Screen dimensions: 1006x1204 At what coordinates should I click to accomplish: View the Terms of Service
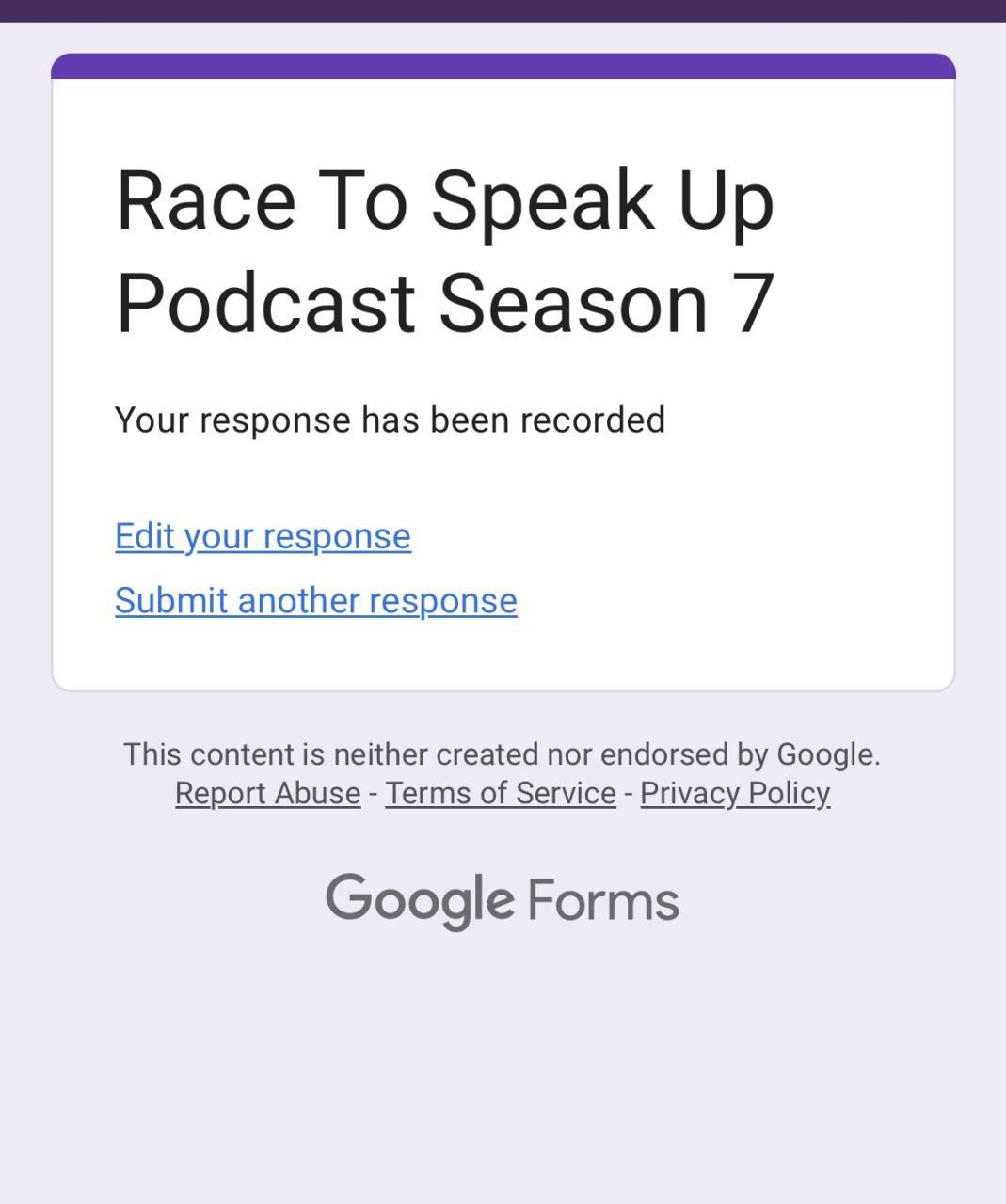click(500, 793)
